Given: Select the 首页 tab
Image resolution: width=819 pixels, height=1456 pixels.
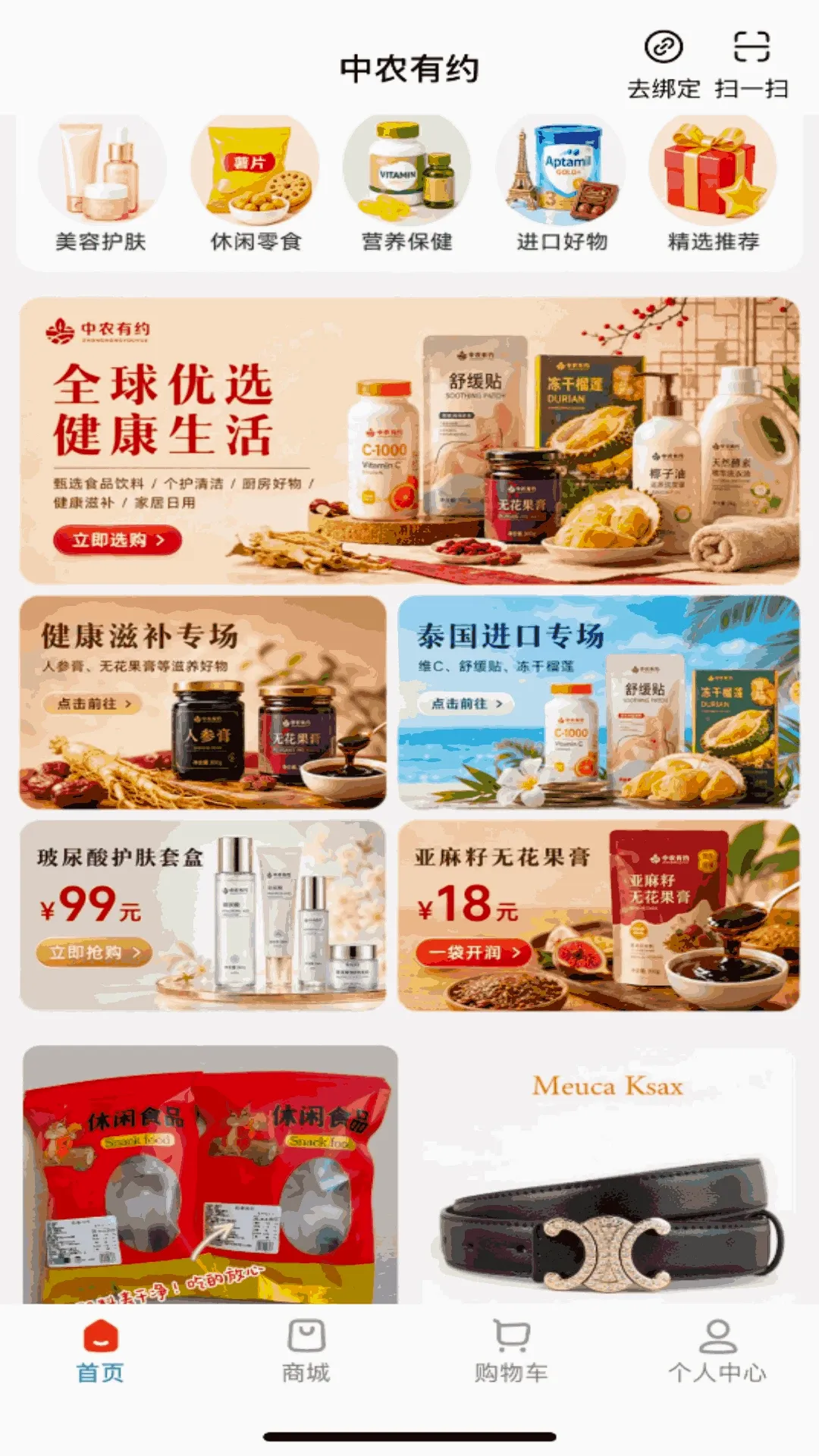Looking at the screenshot, I should tap(100, 1351).
